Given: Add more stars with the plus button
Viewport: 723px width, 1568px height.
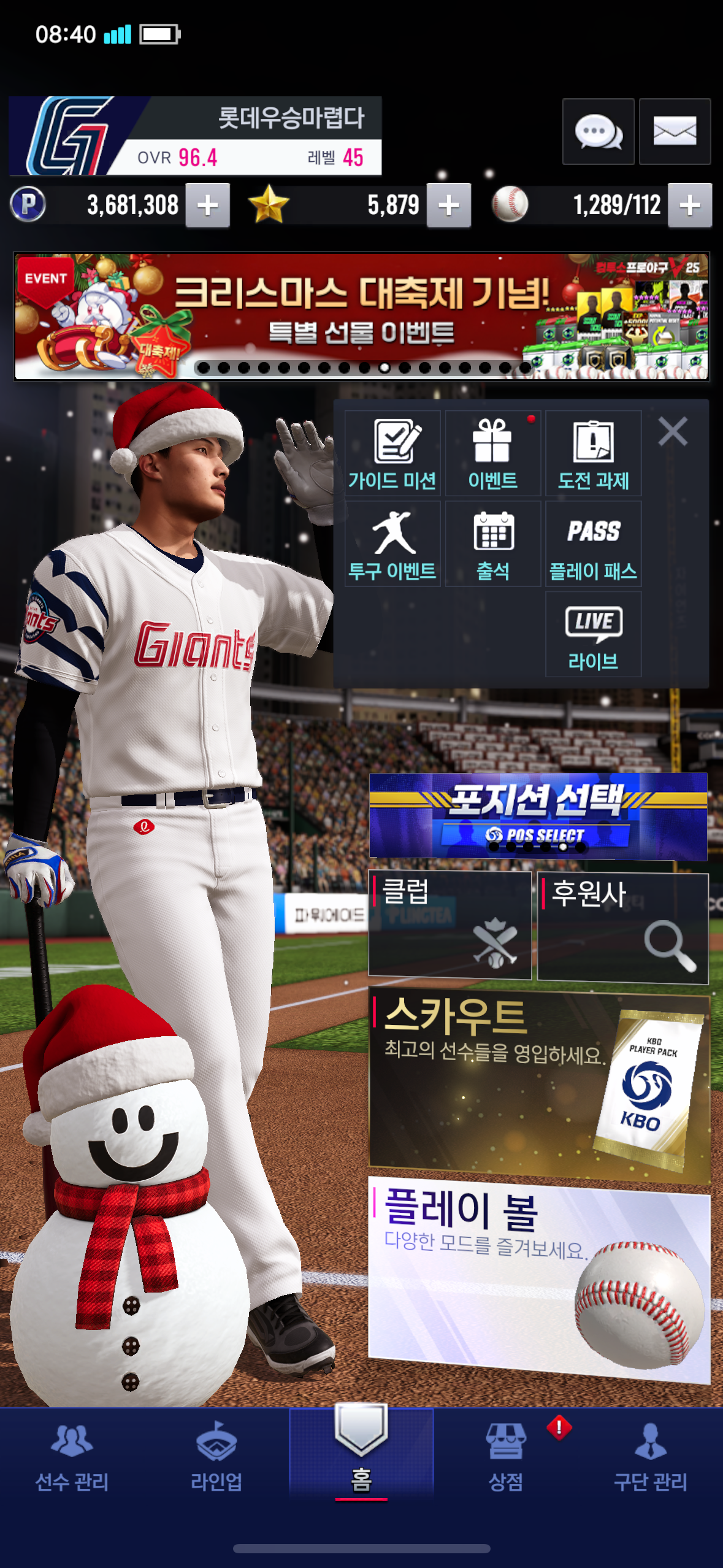Looking at the screenshot, I should [449, 206].
